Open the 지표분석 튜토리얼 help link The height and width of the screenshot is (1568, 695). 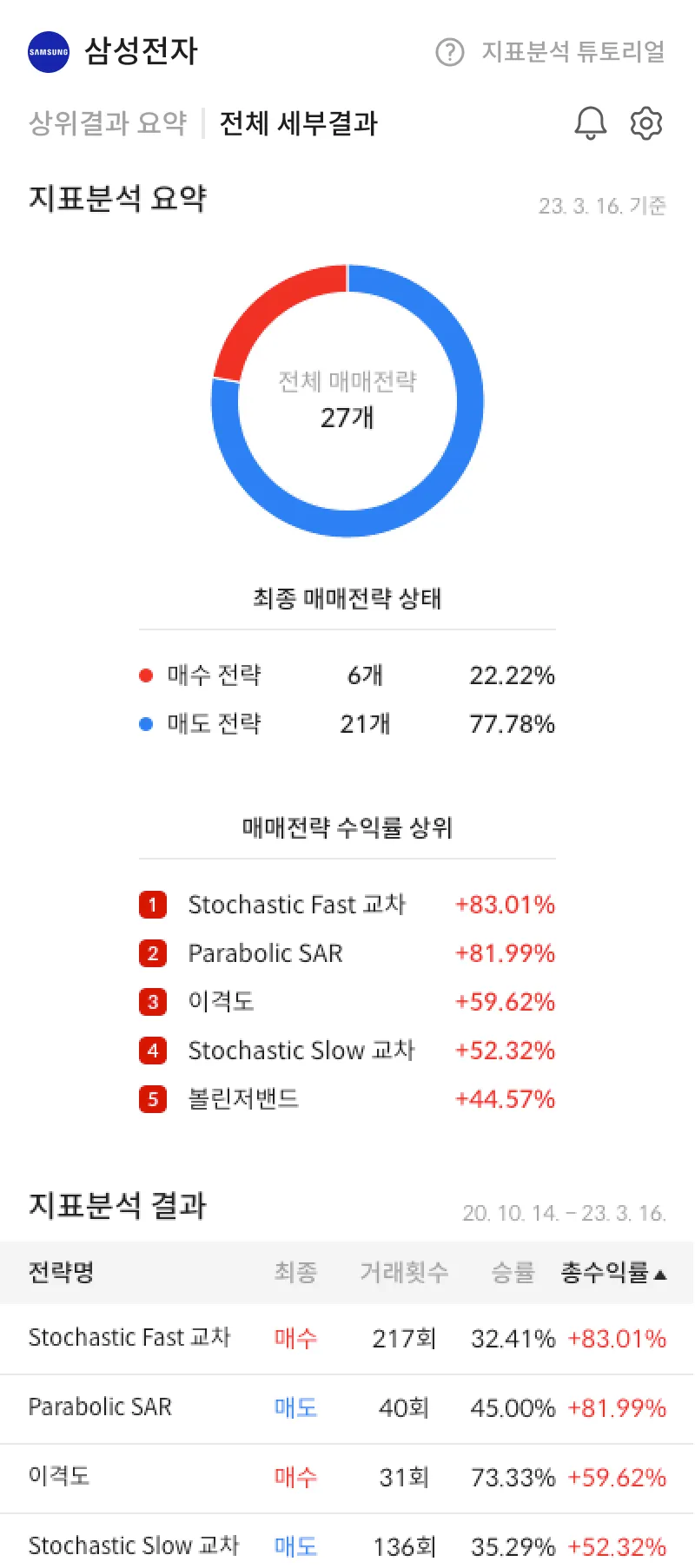[x=551, y=52]
